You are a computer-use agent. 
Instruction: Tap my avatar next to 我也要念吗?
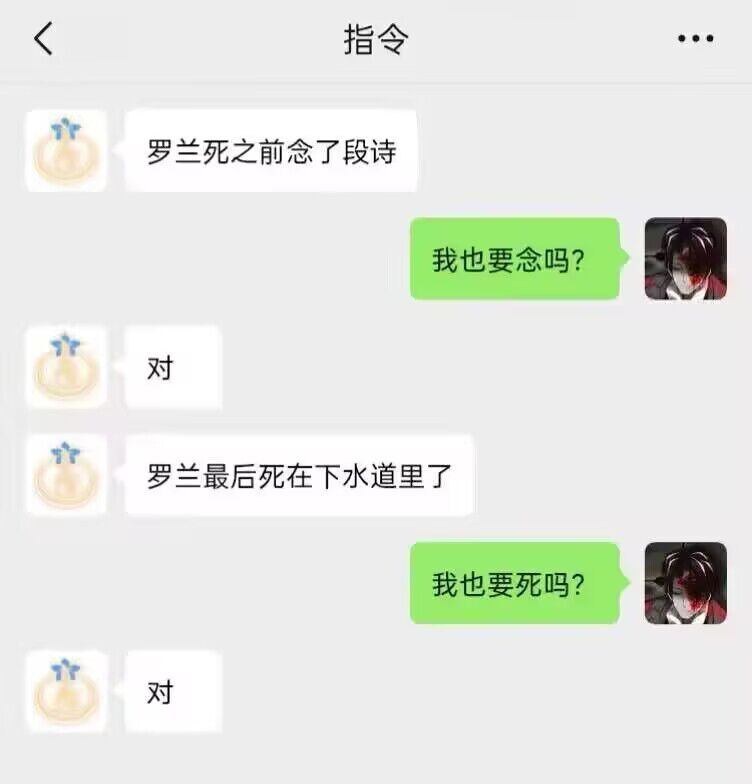coord(685,259)
